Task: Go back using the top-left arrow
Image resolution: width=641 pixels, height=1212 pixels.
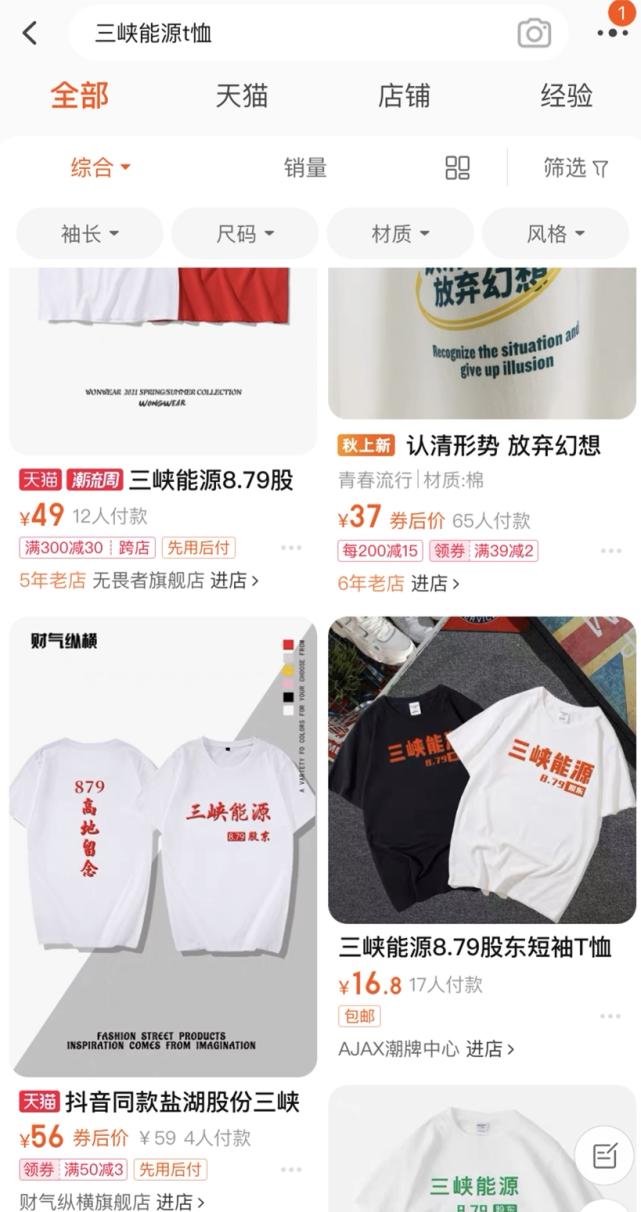Action: tap(29, 33)
